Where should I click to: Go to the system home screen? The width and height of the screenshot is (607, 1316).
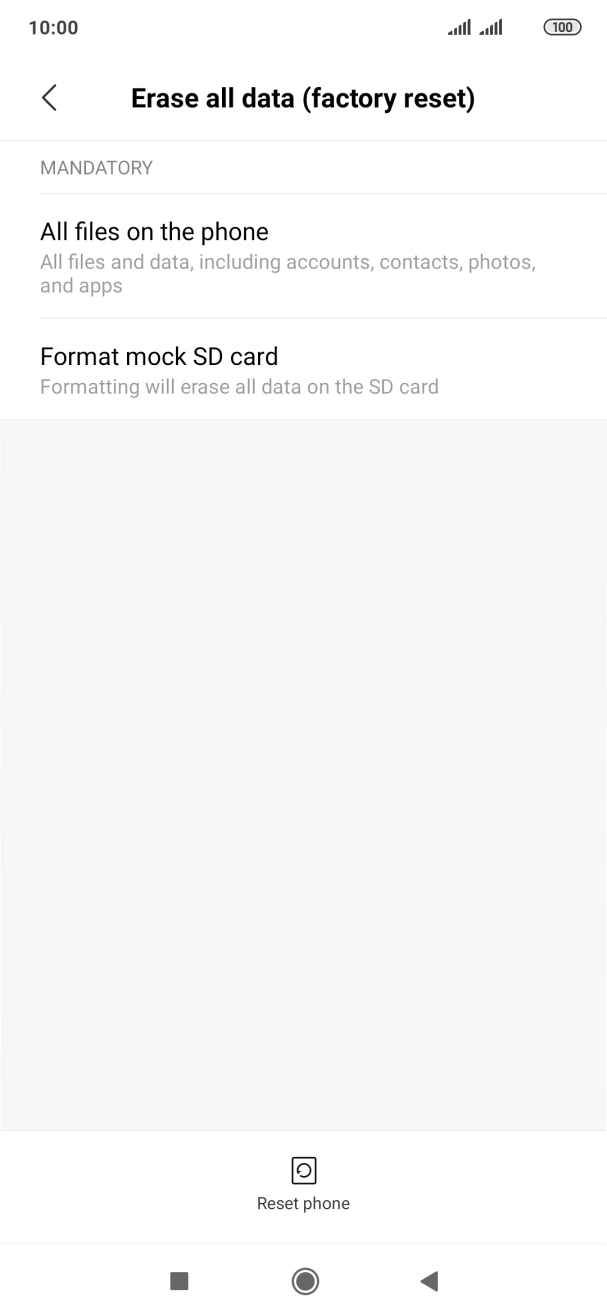[x=305, y=1280]
